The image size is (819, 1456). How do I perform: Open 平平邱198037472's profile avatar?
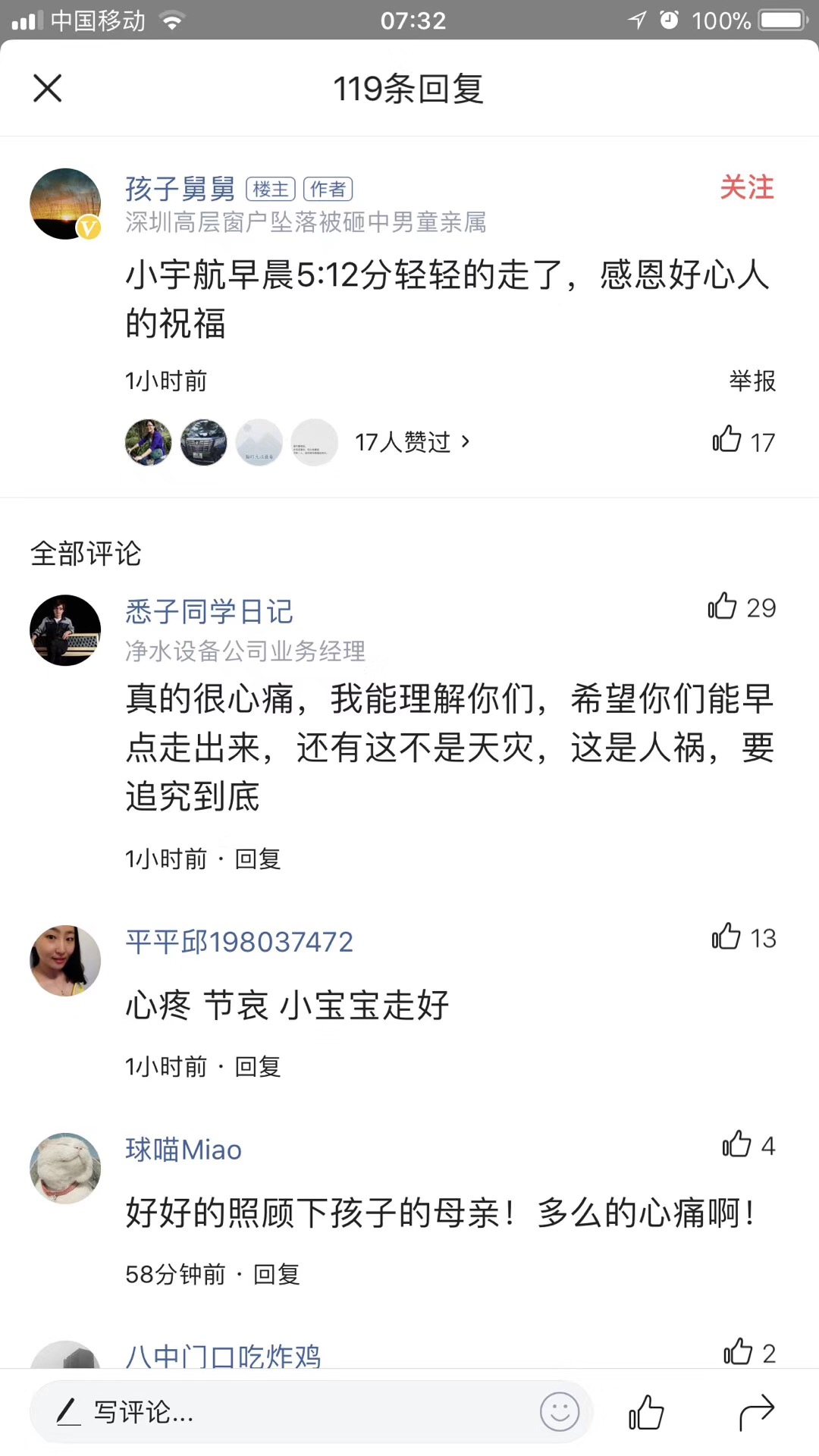65,960
